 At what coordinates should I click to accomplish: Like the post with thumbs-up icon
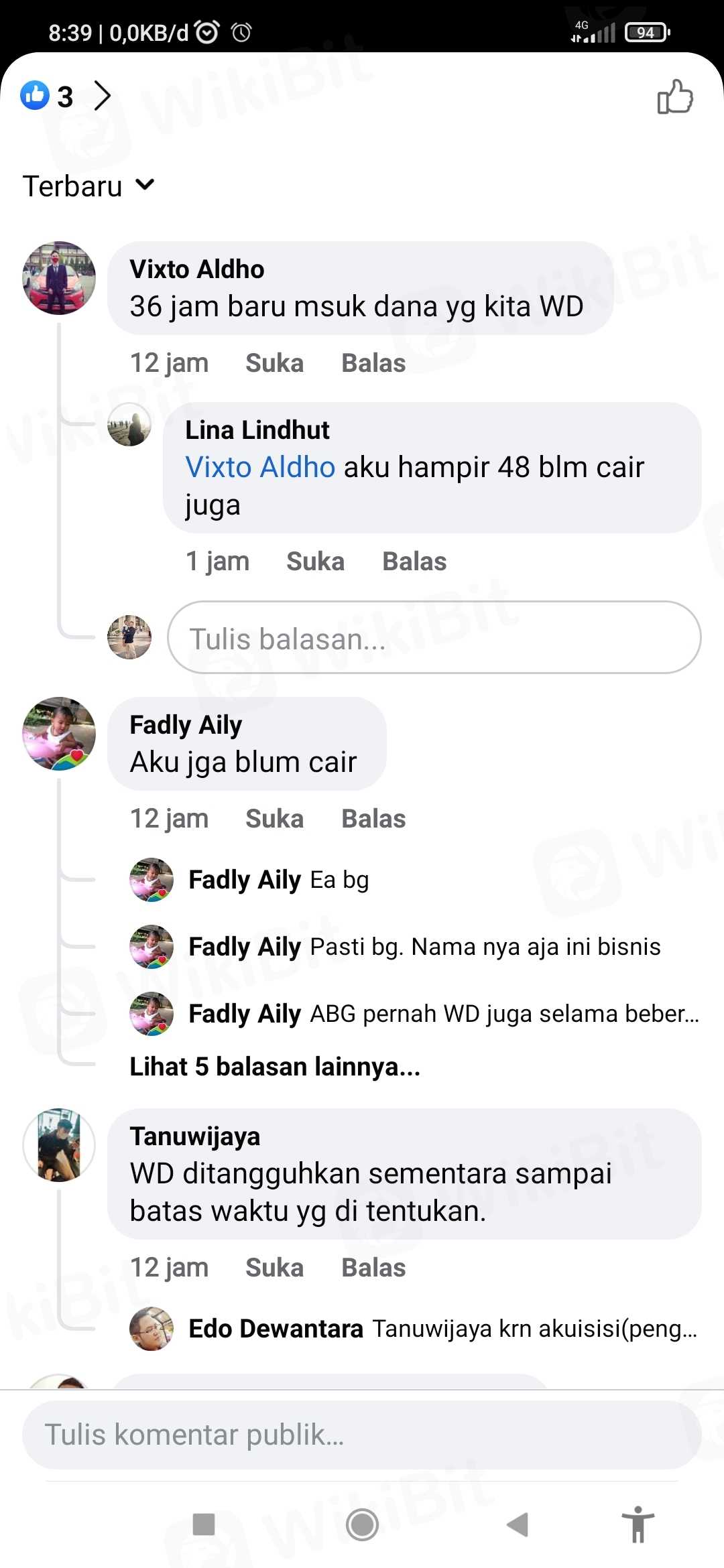click(674, 97)
